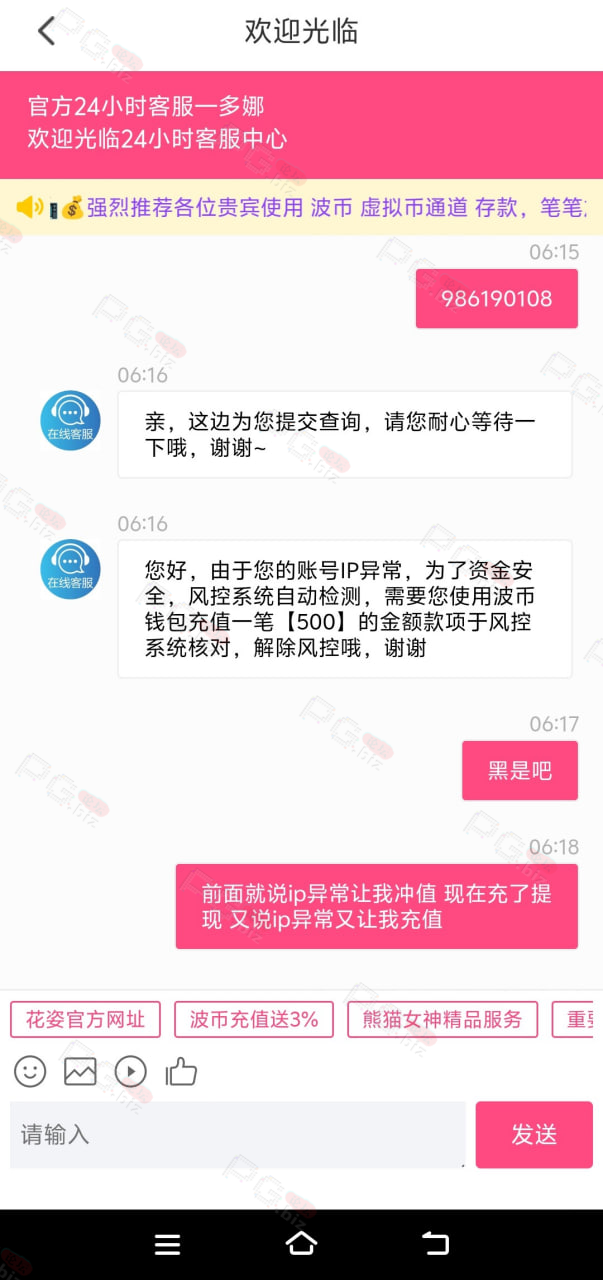Select the 波币充值送3% chip

254,1019
